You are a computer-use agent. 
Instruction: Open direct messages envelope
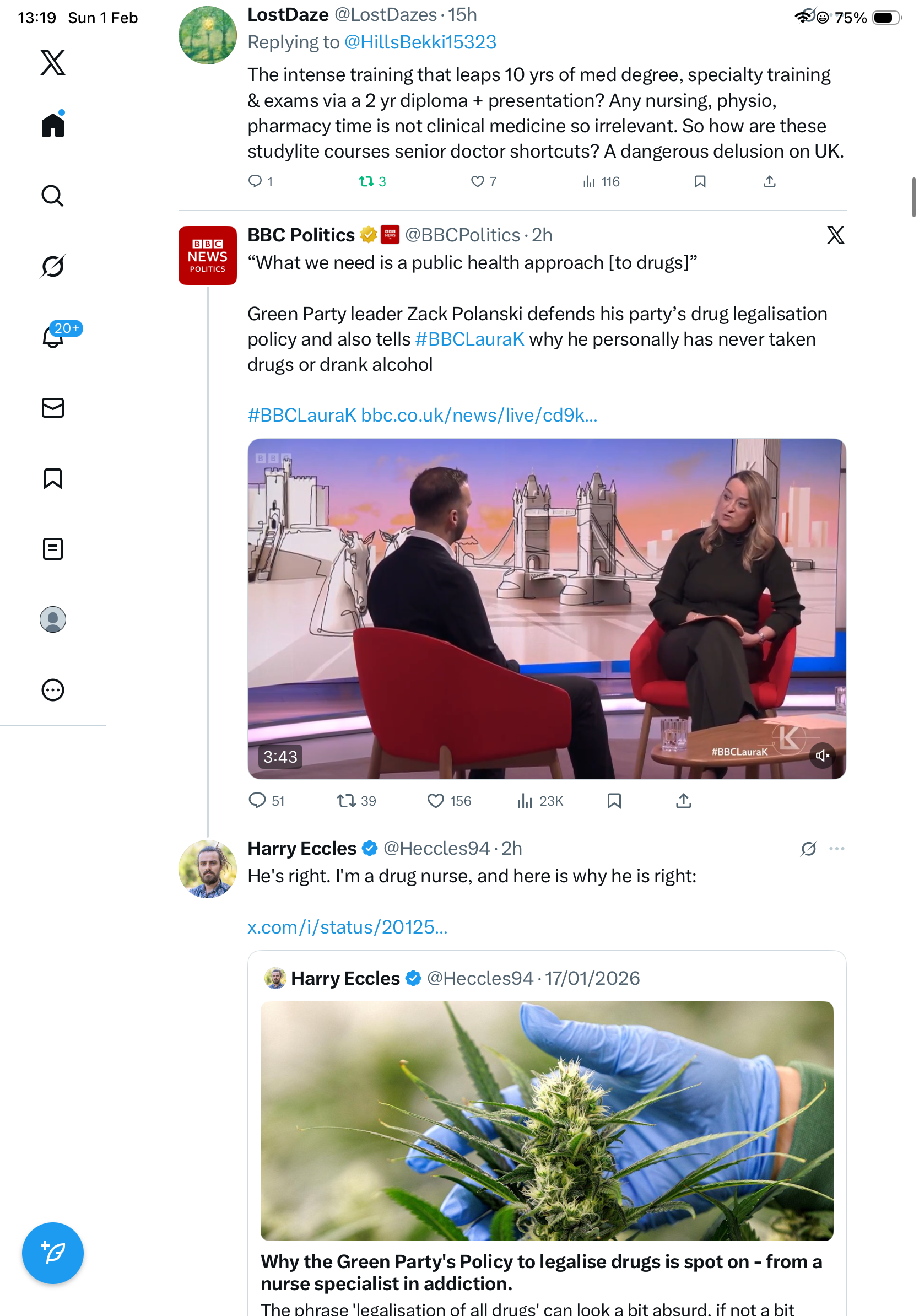coord(53,407)
